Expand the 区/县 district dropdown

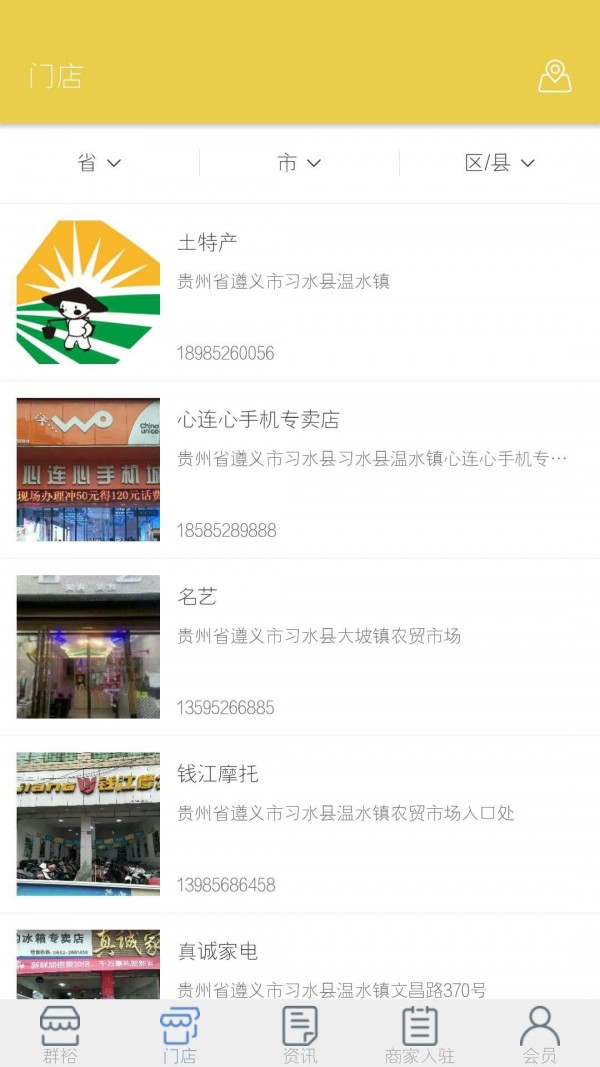(x=499, y=163)
